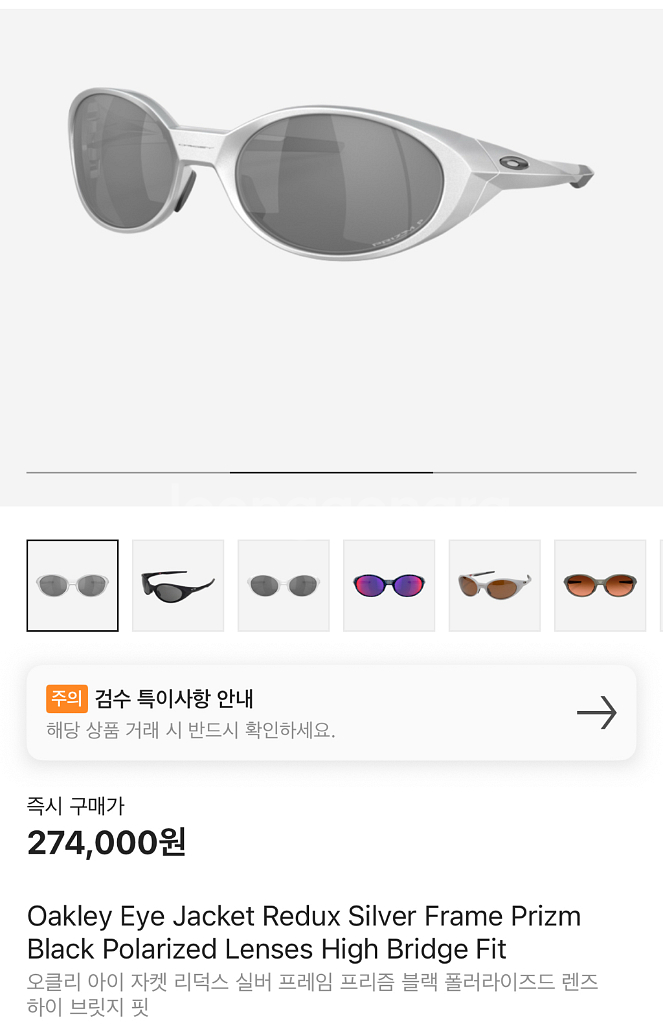
Task: Select the silver frame brown lens thumbnail
Action: pos(494,585)
